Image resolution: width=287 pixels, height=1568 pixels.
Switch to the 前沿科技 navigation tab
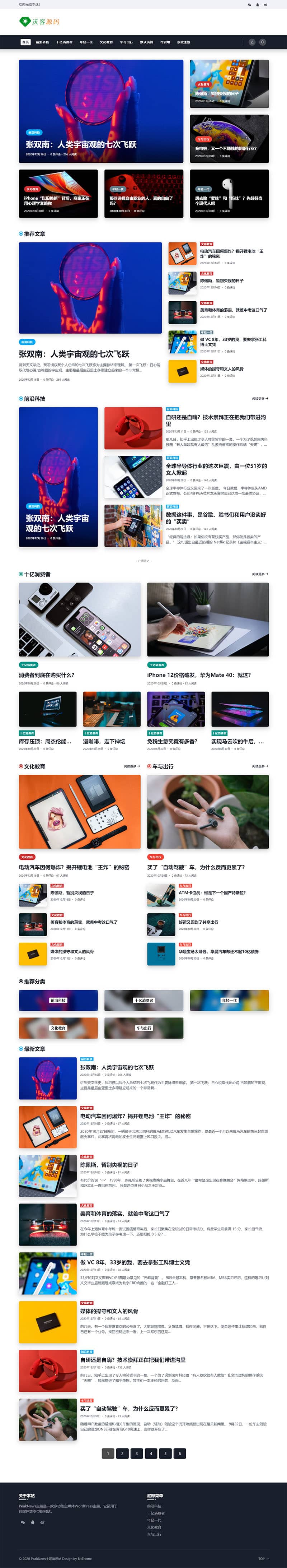click(x=42, y=43)
